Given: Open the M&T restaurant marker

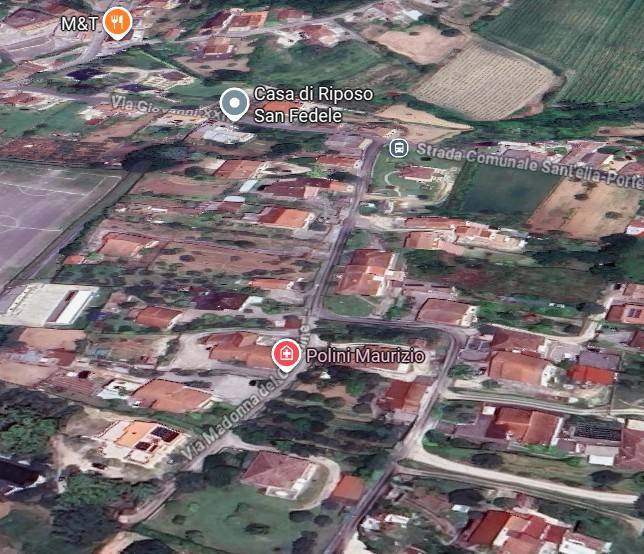Looking at the screenshot, I should (x=118, y=20).
